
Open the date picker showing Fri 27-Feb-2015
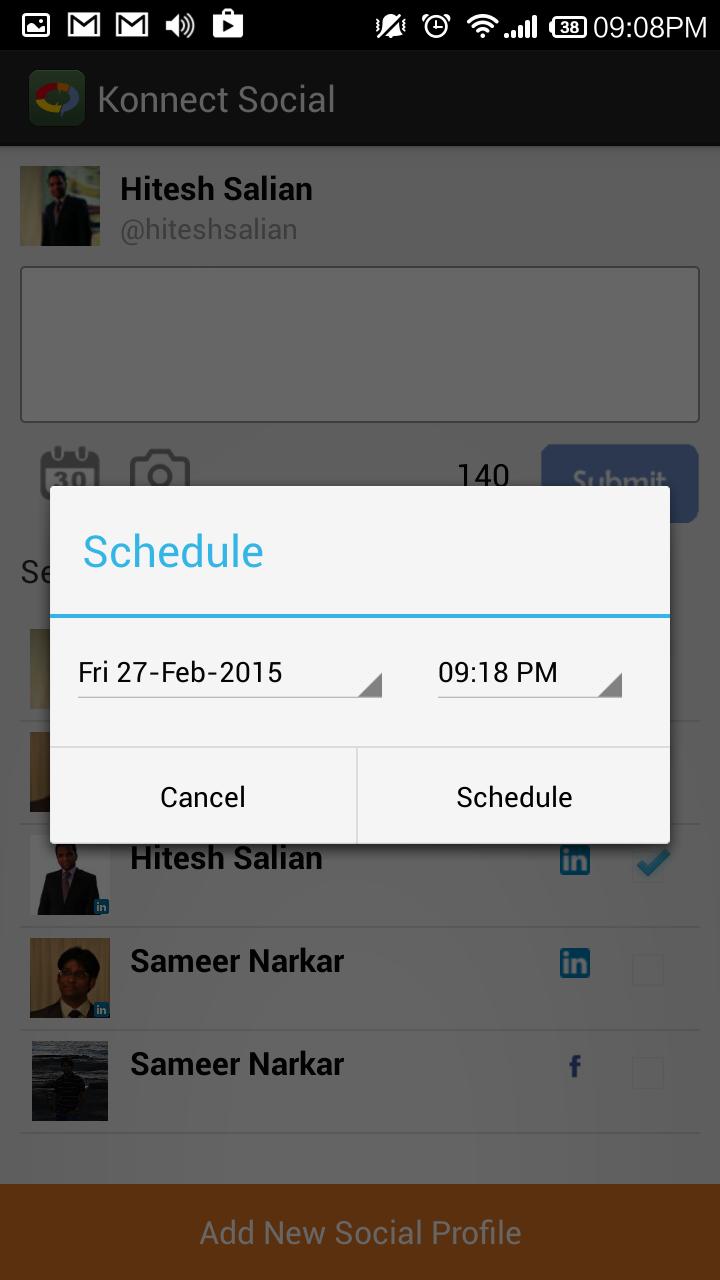(x=229, y=673)
